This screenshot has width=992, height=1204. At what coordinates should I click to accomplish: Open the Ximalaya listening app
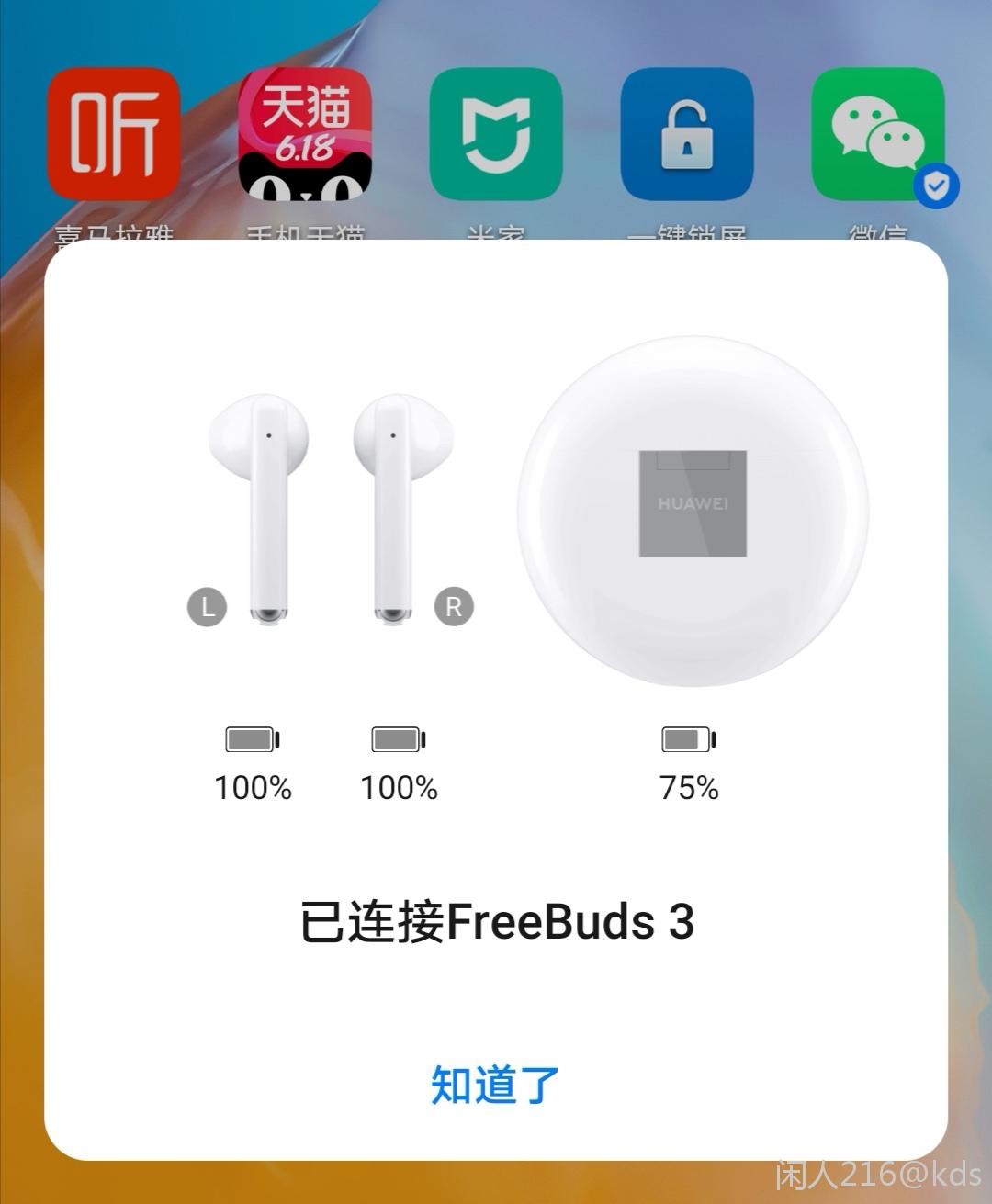113,136
